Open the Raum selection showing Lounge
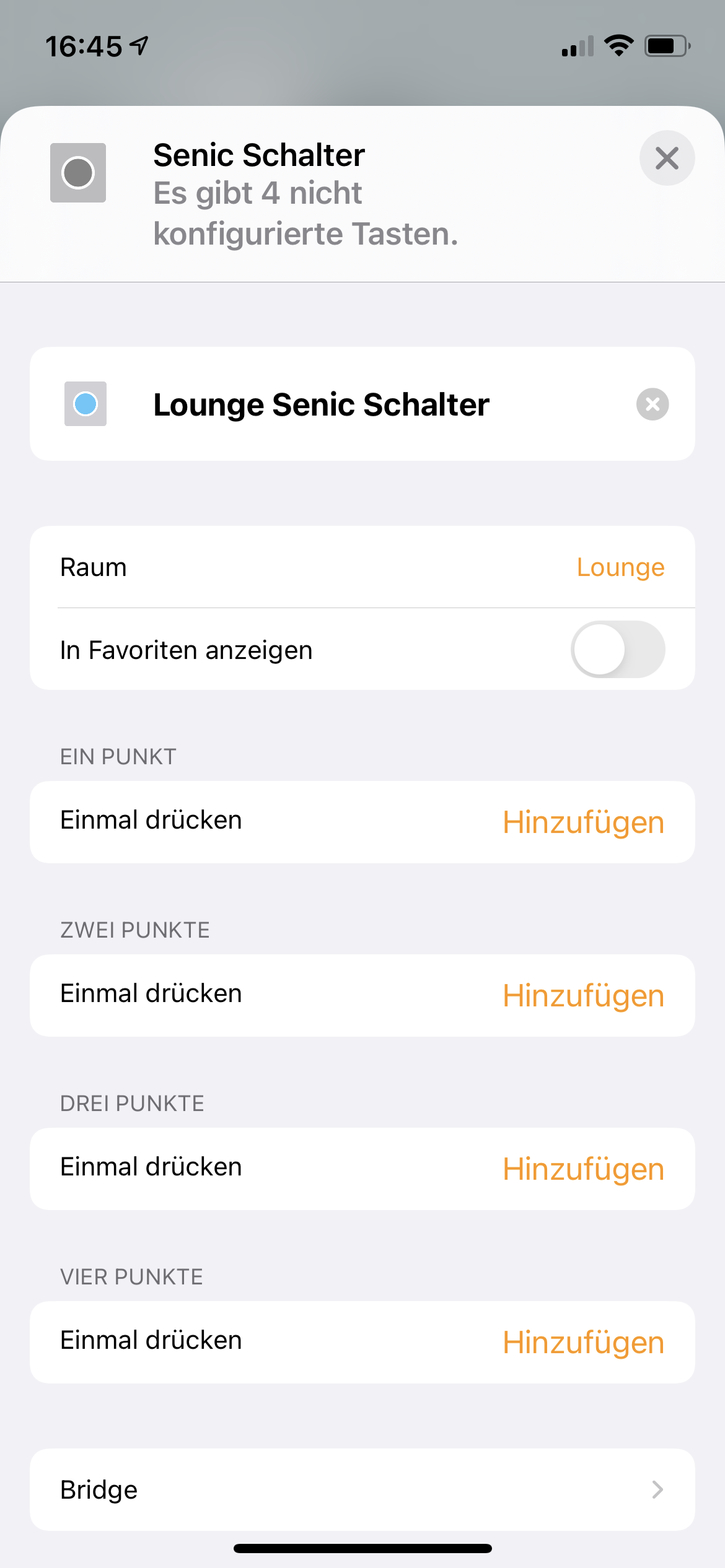Screen dimensions: 725x1568 tap(362, 567)
